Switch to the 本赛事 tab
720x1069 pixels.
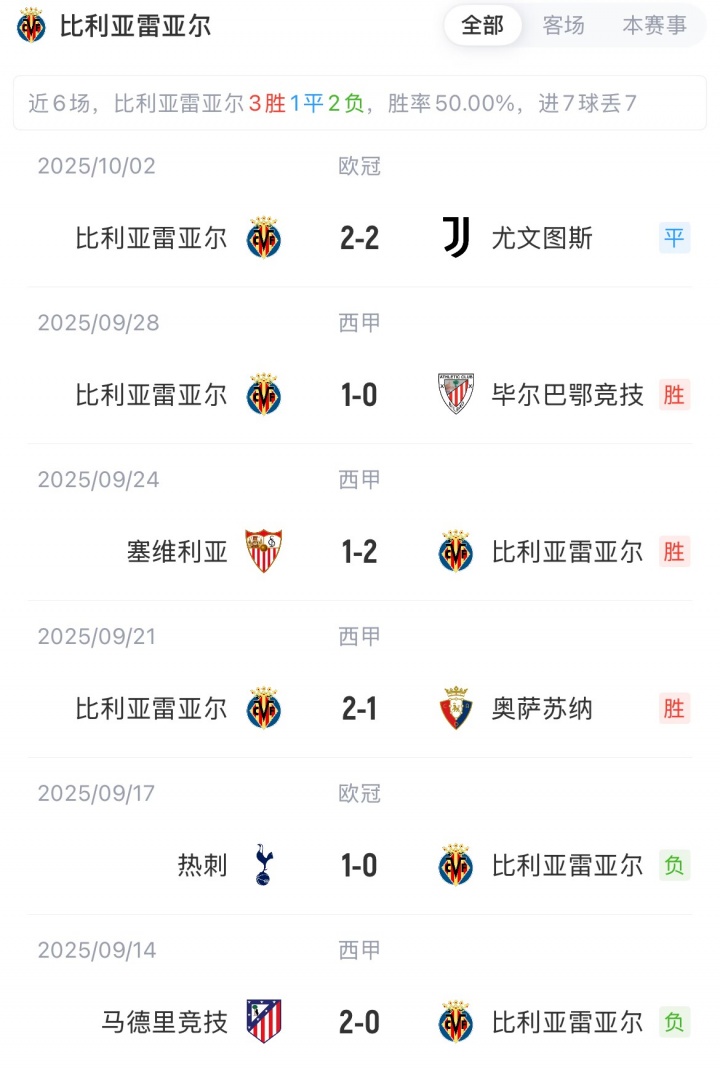pyautogui.click(x=654, y=25)
